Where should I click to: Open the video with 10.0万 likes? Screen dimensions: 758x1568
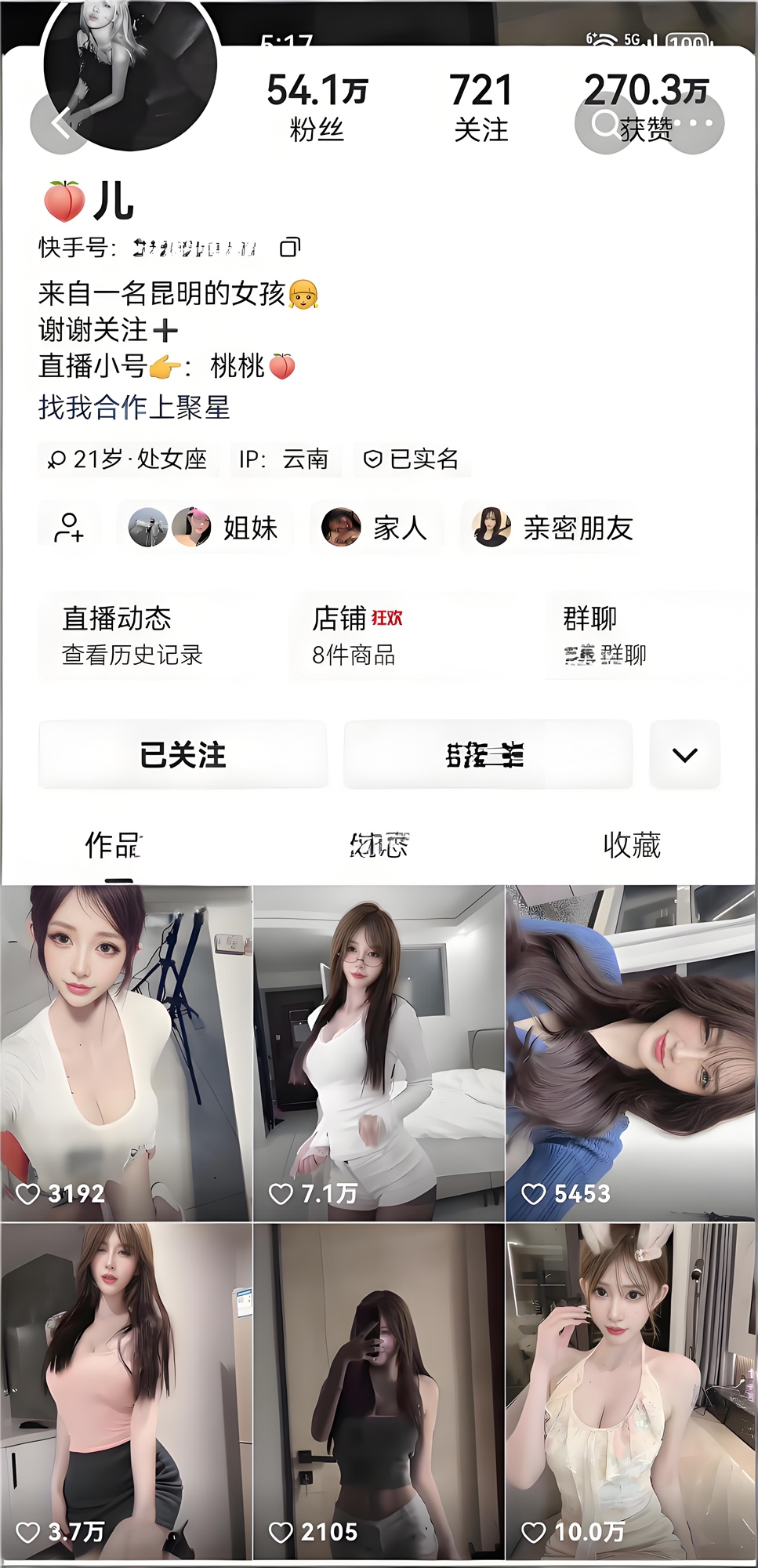tap(631, 1392)
